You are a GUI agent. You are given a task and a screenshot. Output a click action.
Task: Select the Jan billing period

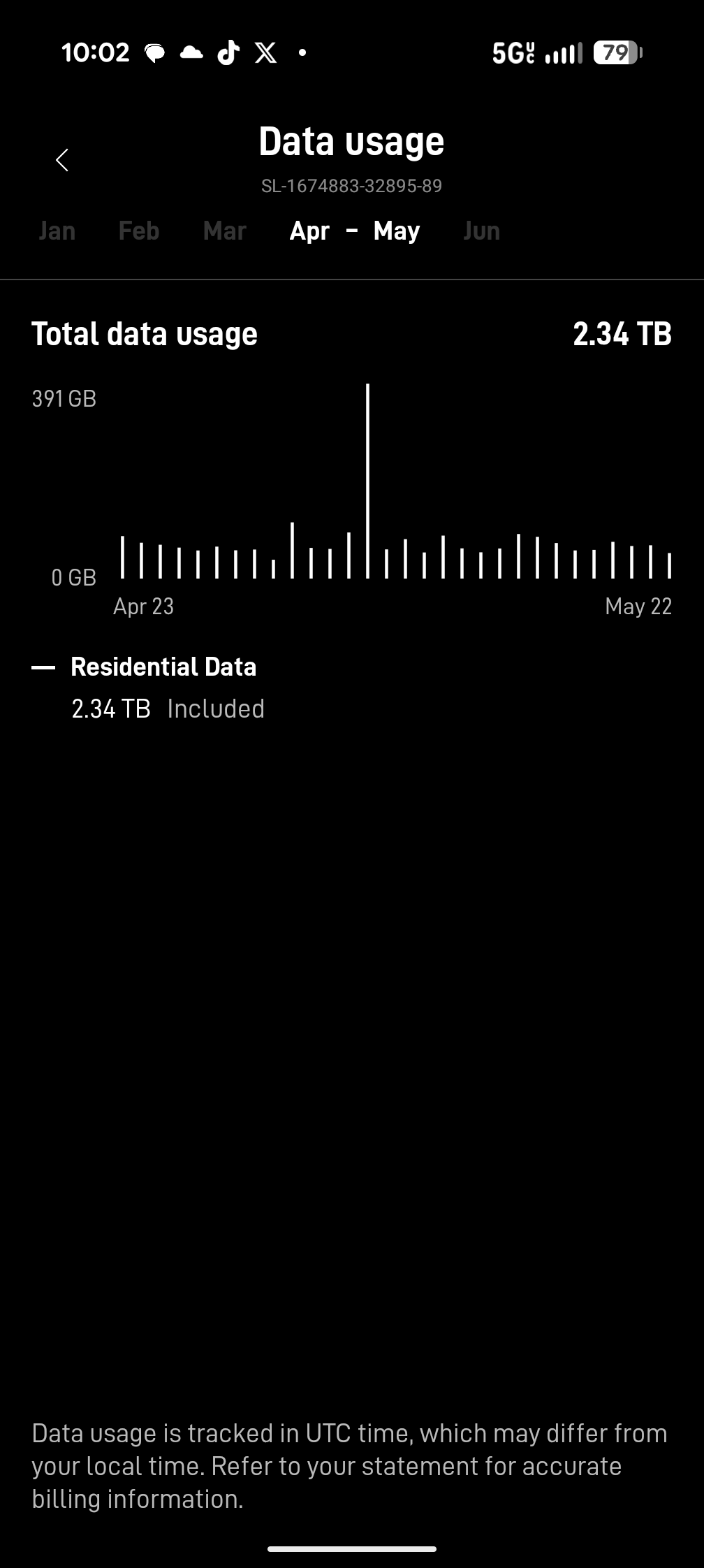pos(57,231)
